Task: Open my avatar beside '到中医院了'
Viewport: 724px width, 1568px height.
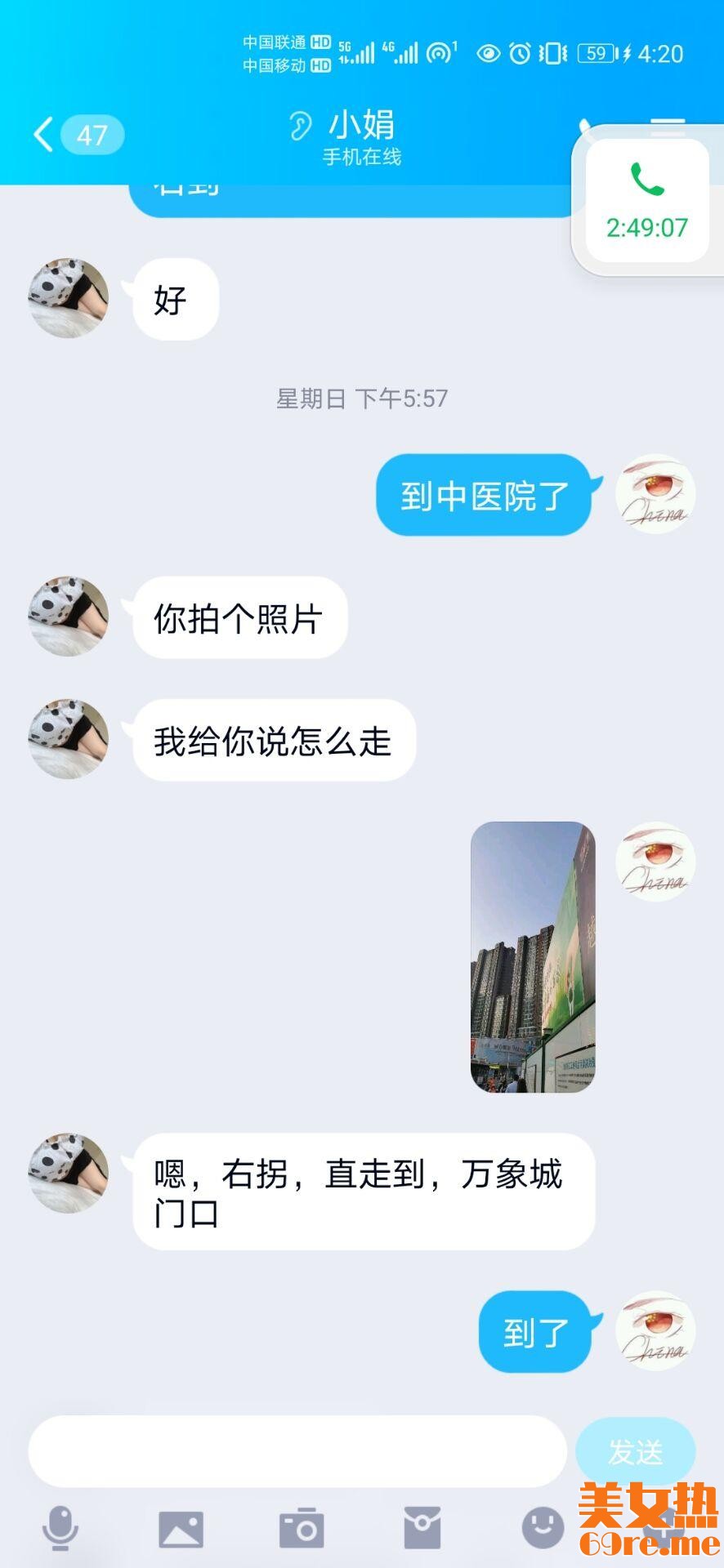Action: coord(655,494)
